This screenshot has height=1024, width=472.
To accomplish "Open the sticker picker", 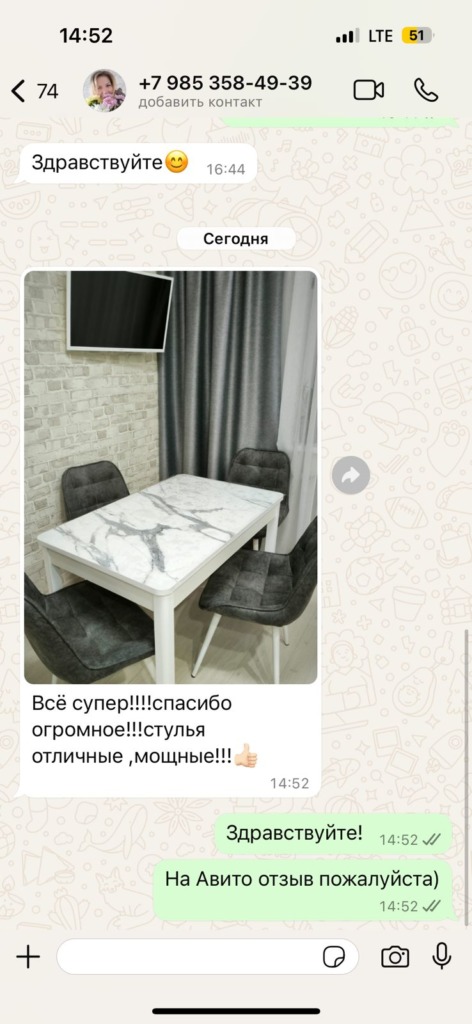I will pos(335,957).
